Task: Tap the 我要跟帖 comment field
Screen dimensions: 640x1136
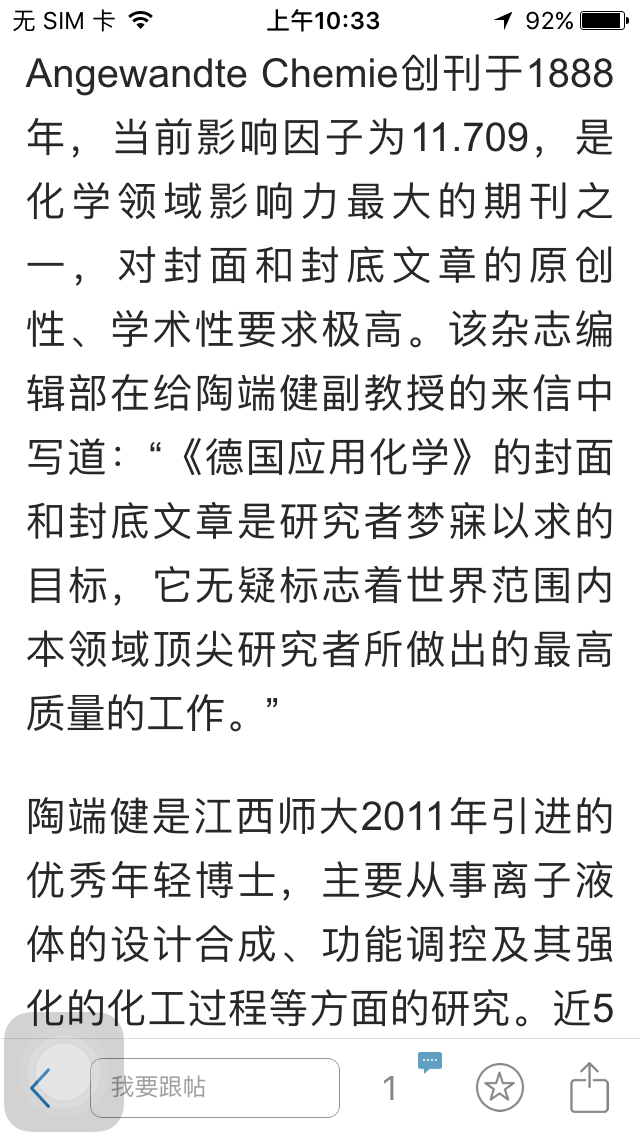Action: click(x=214, y=1087)
